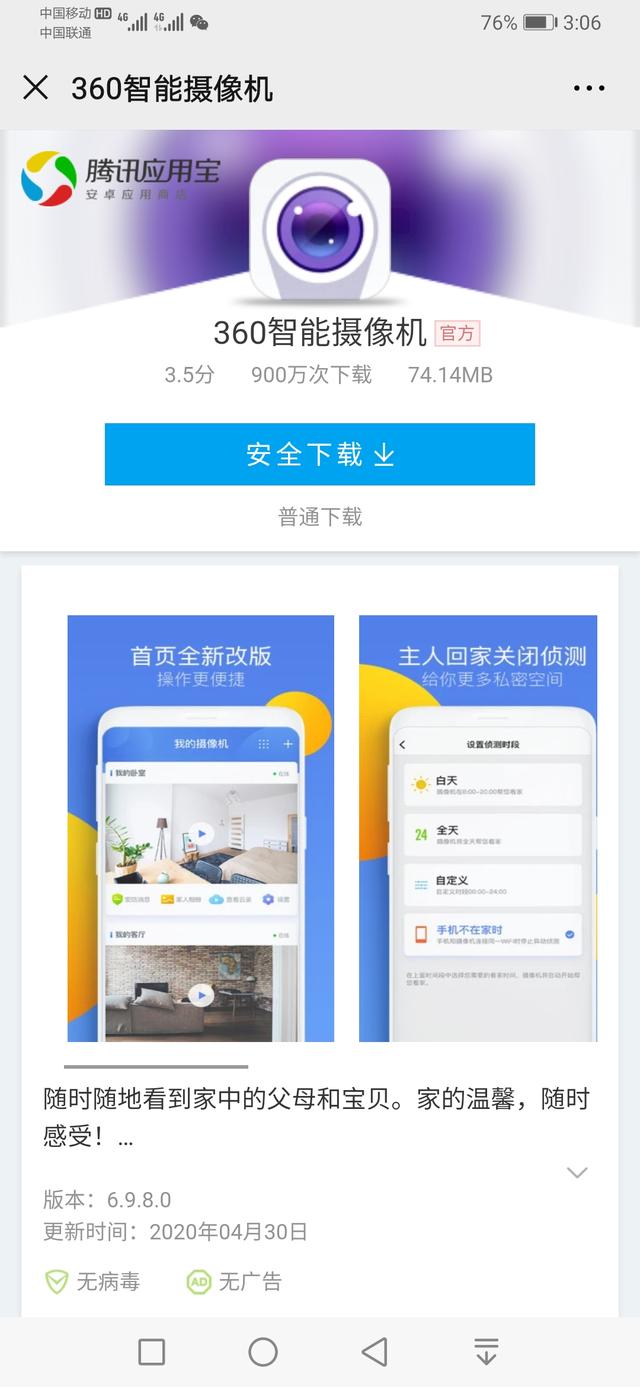Go back with the system back button
The width and height of the screenshot is (640, 1387).
374,1352
